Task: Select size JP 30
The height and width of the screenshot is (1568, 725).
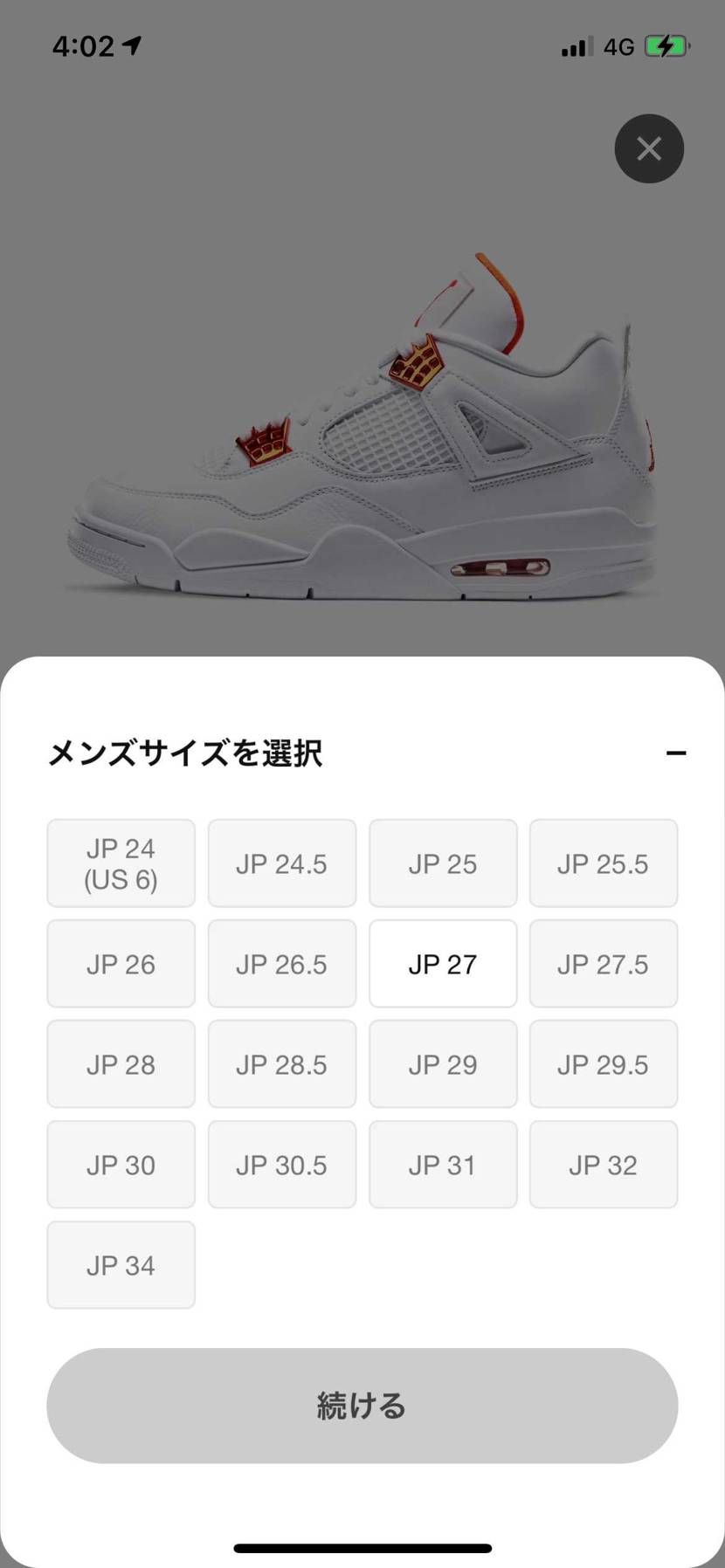Action: point(121,1165)
